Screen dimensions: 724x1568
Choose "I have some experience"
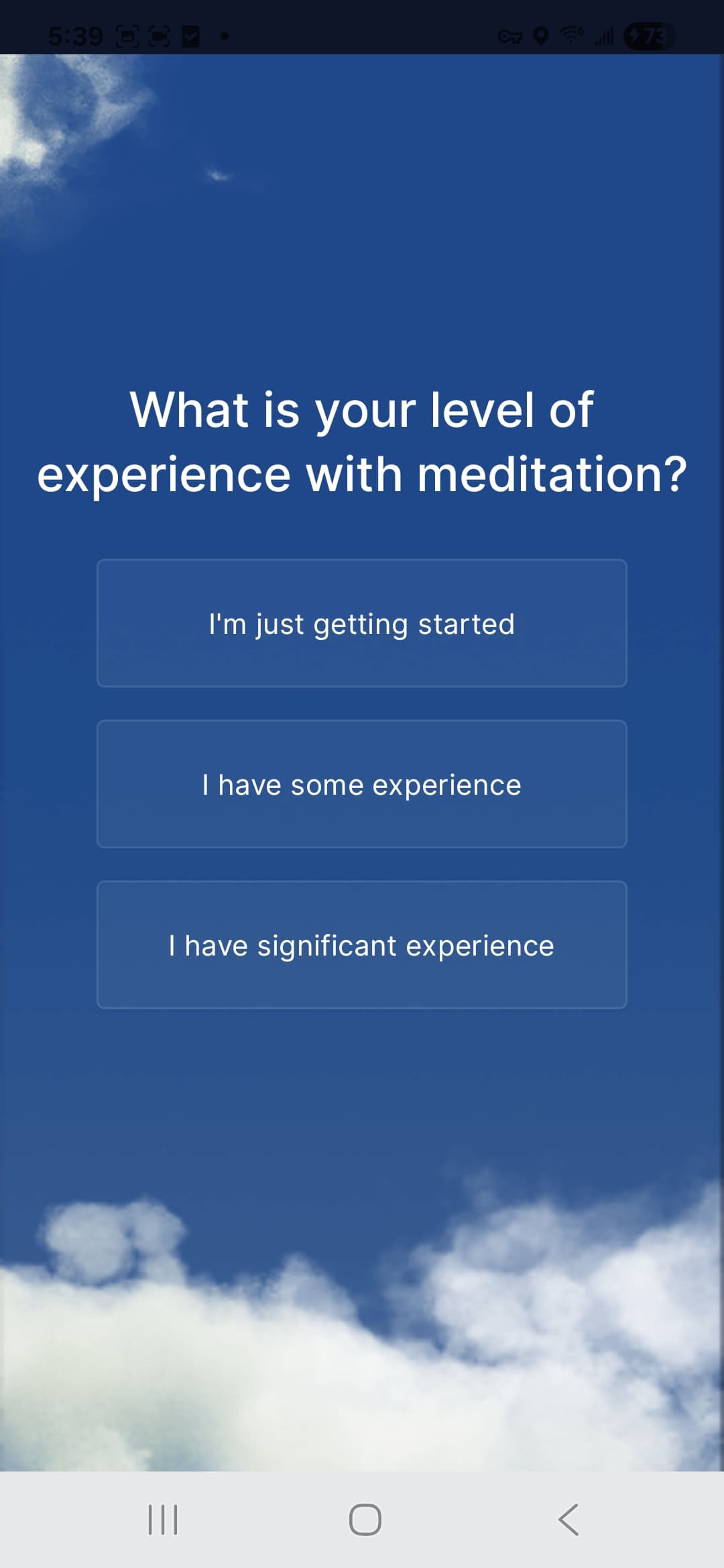[x=362, y=784]
